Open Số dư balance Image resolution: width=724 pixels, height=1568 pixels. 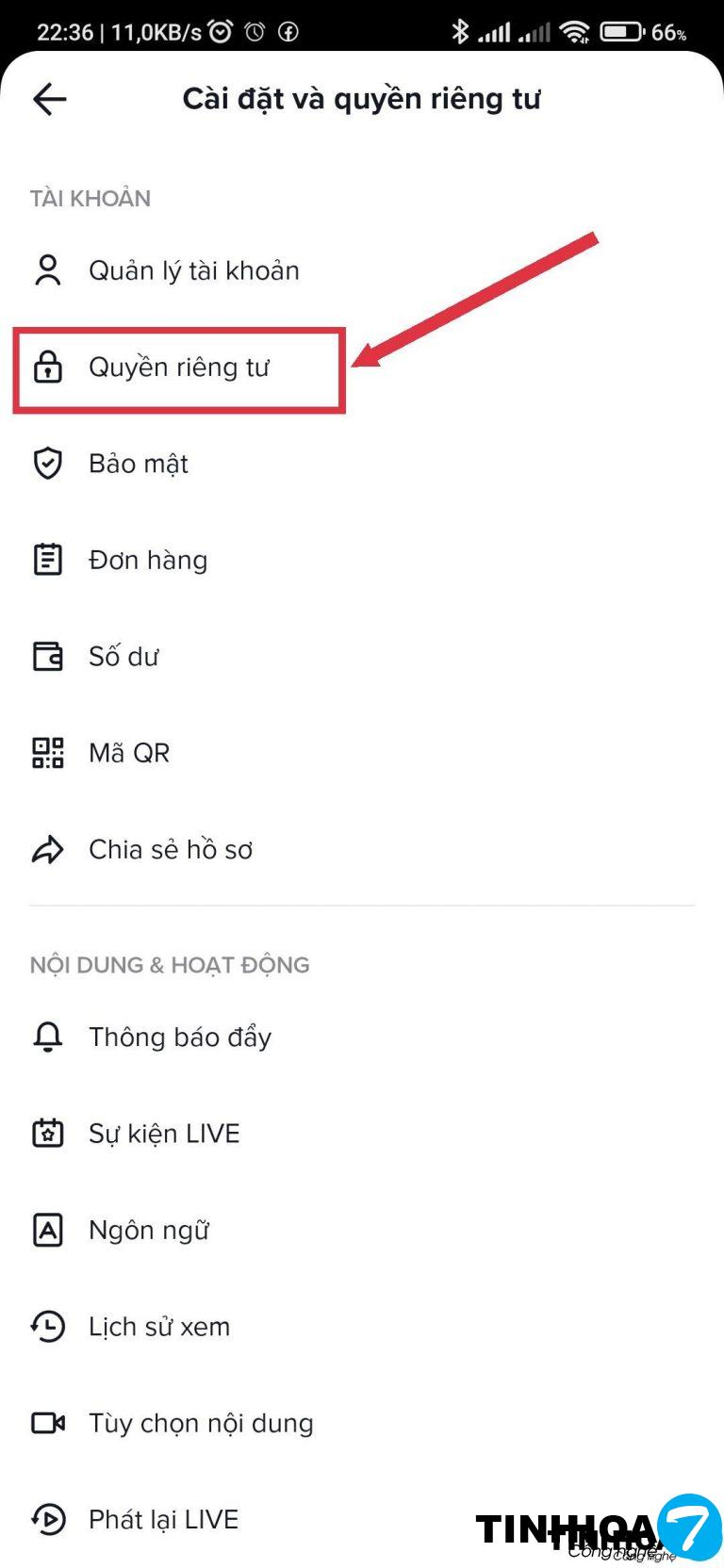coord(123,657)
